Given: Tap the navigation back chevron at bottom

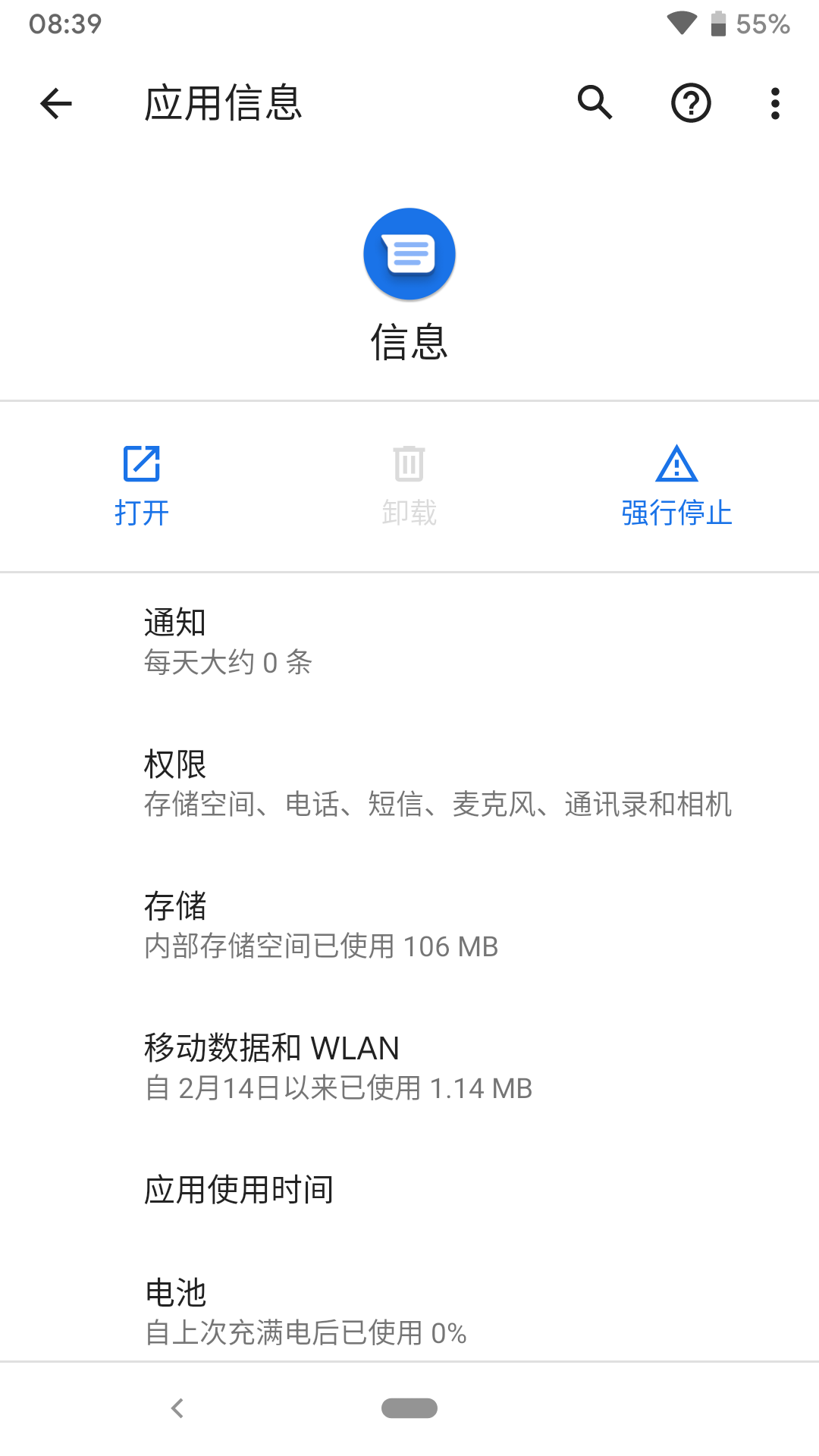Looking at the screenshot, I should (178, 1407).
